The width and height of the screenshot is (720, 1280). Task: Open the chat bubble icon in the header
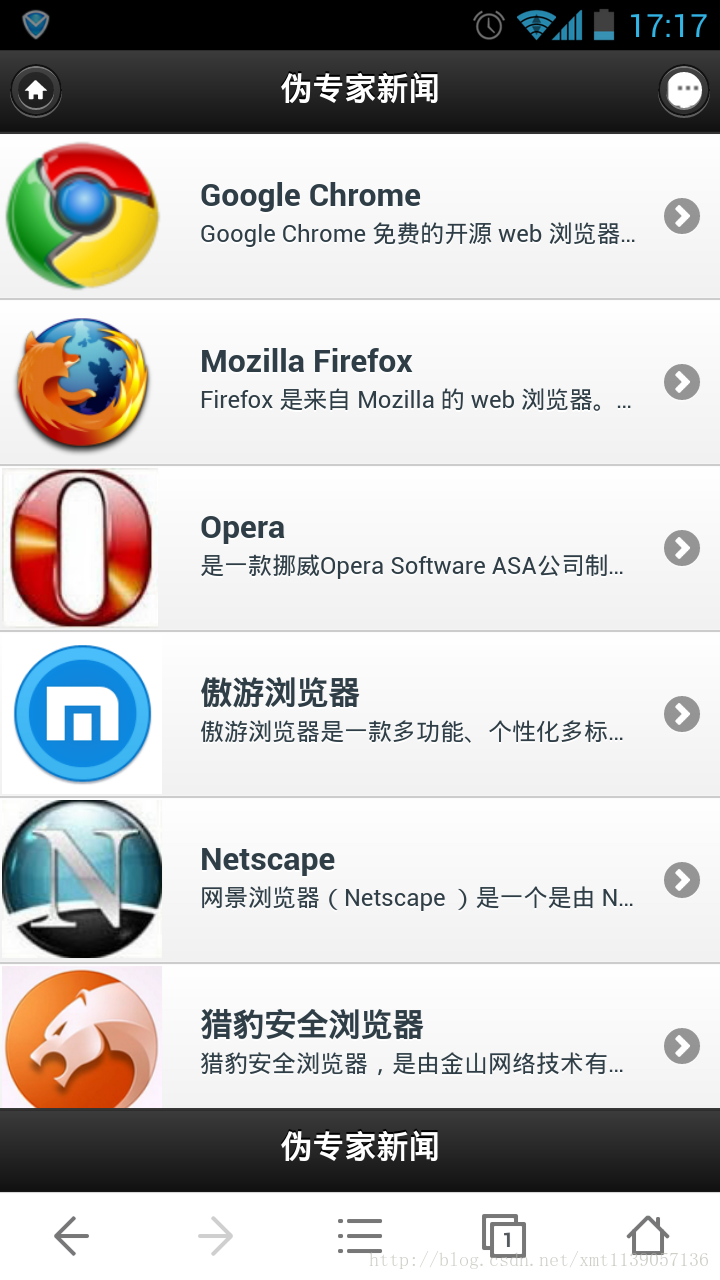[x=685, y=91]
